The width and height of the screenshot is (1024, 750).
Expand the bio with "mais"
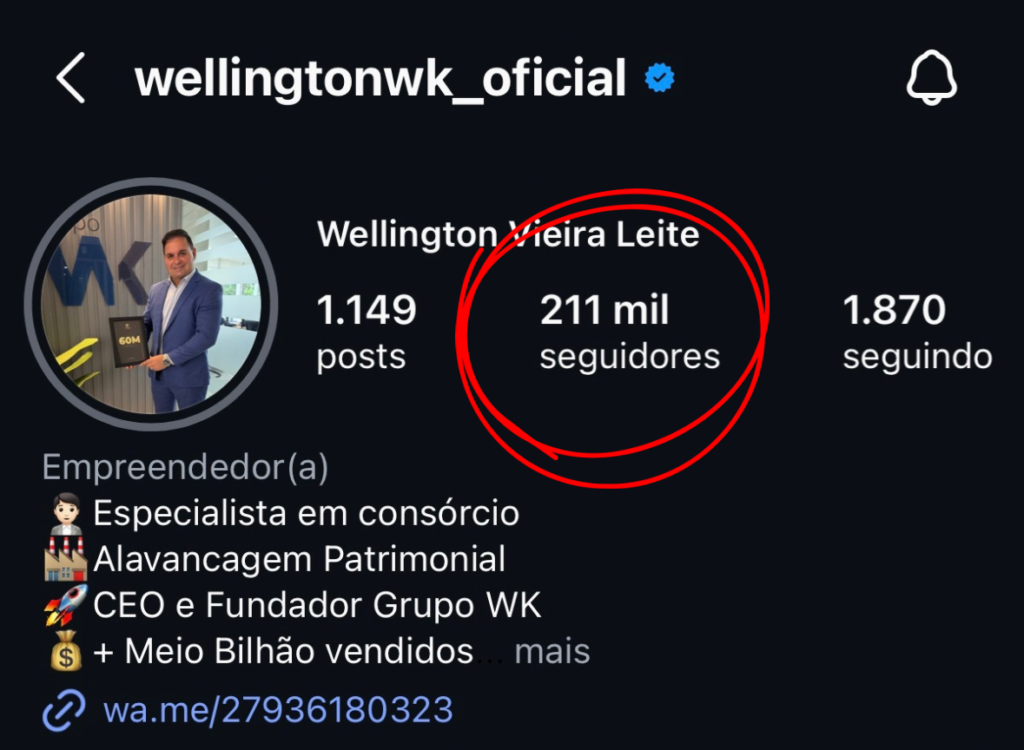(552, 652)
